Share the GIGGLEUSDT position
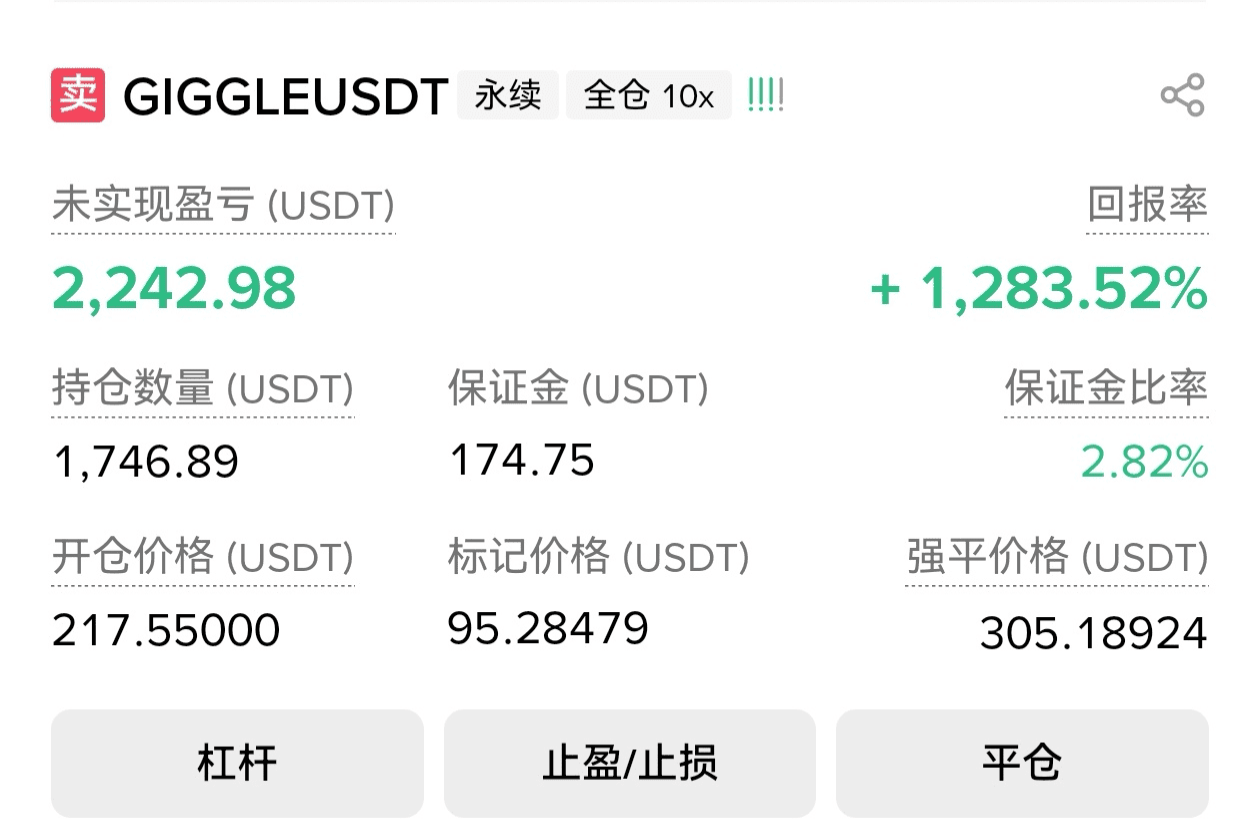1260x827 pixels. pos(1182,96)
